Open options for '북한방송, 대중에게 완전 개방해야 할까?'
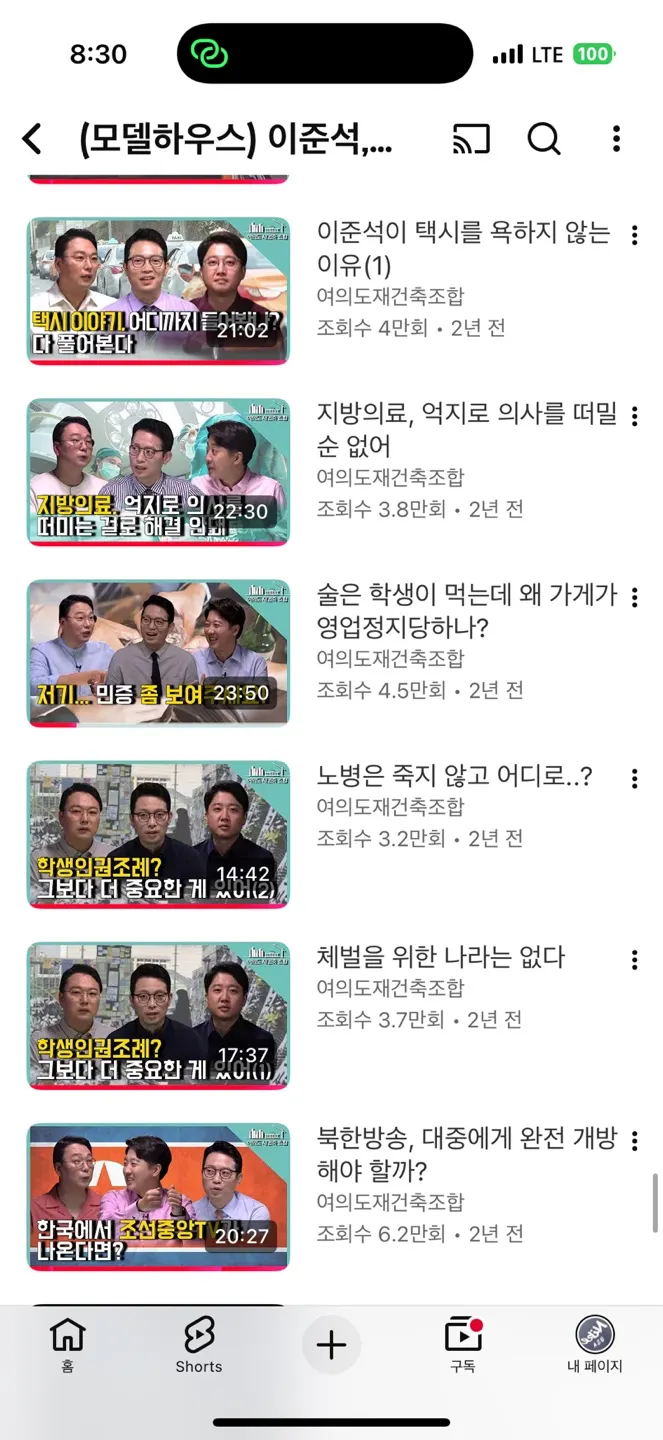Viewport: 663px width, 1440px height. click(634, 1141)
